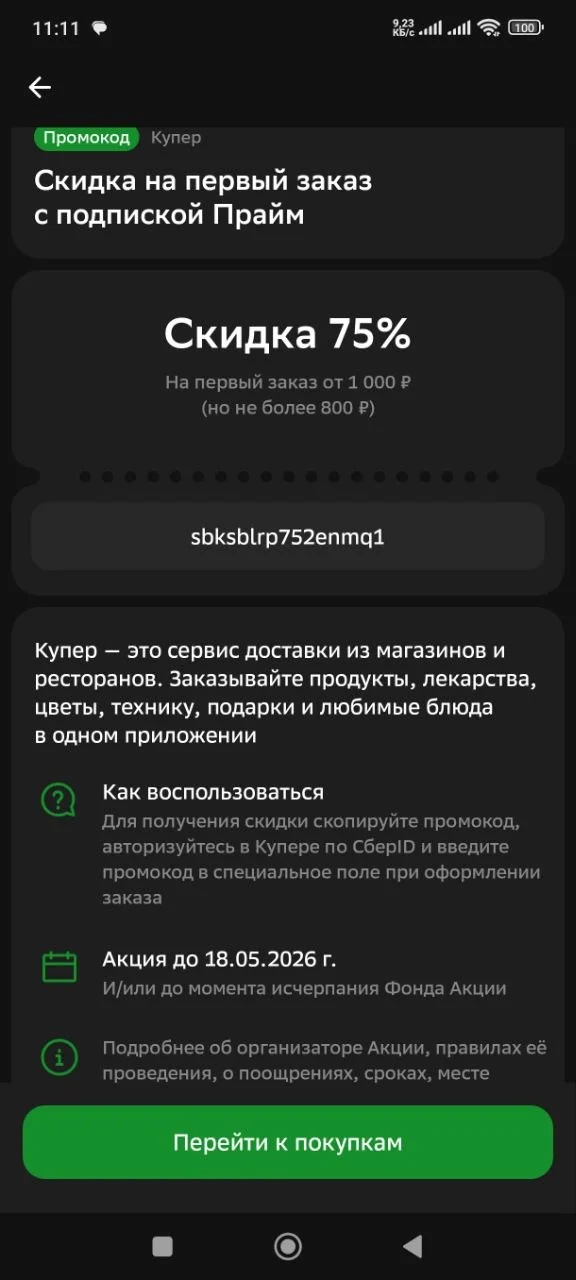The height and width of the screenshot is (1280, 576).
Task: Tap the Перейти к покупкам button
Action: 288,1142
